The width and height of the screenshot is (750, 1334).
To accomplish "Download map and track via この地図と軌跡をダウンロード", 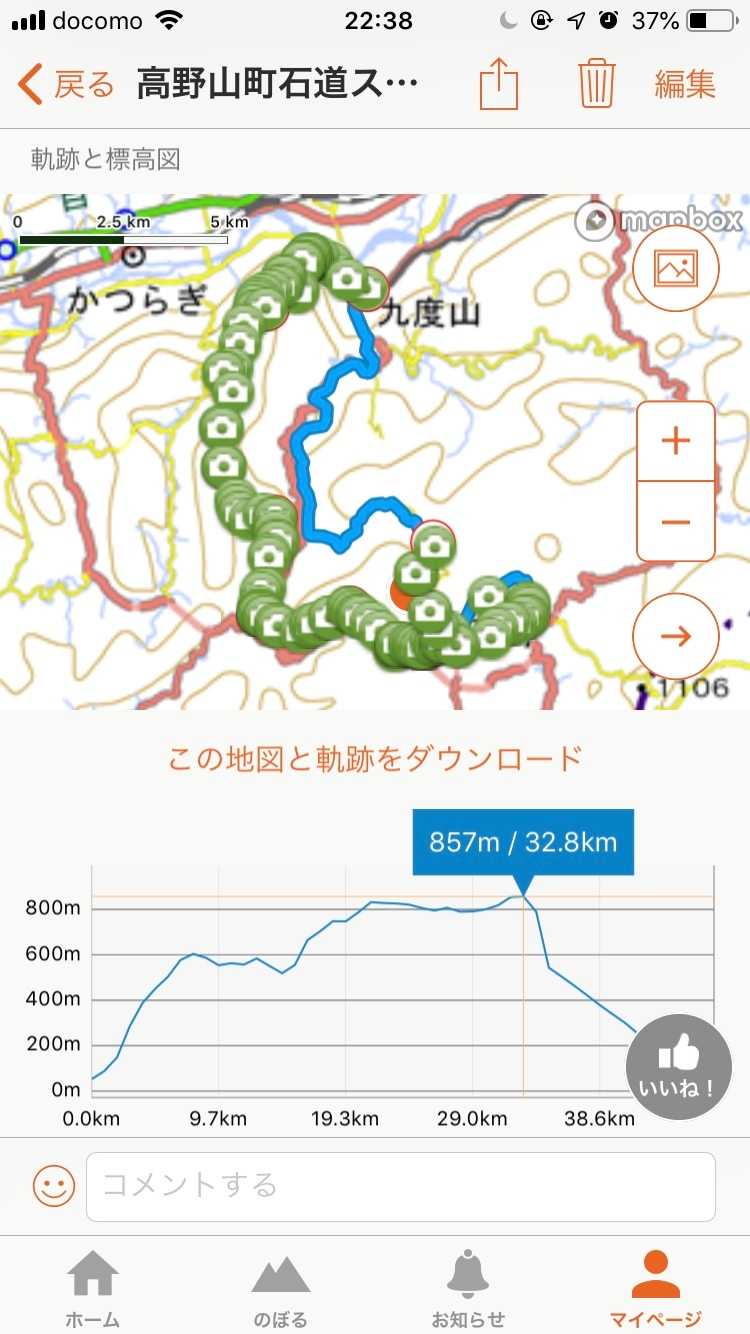I will pyautogui.click(x=374, y=759).
